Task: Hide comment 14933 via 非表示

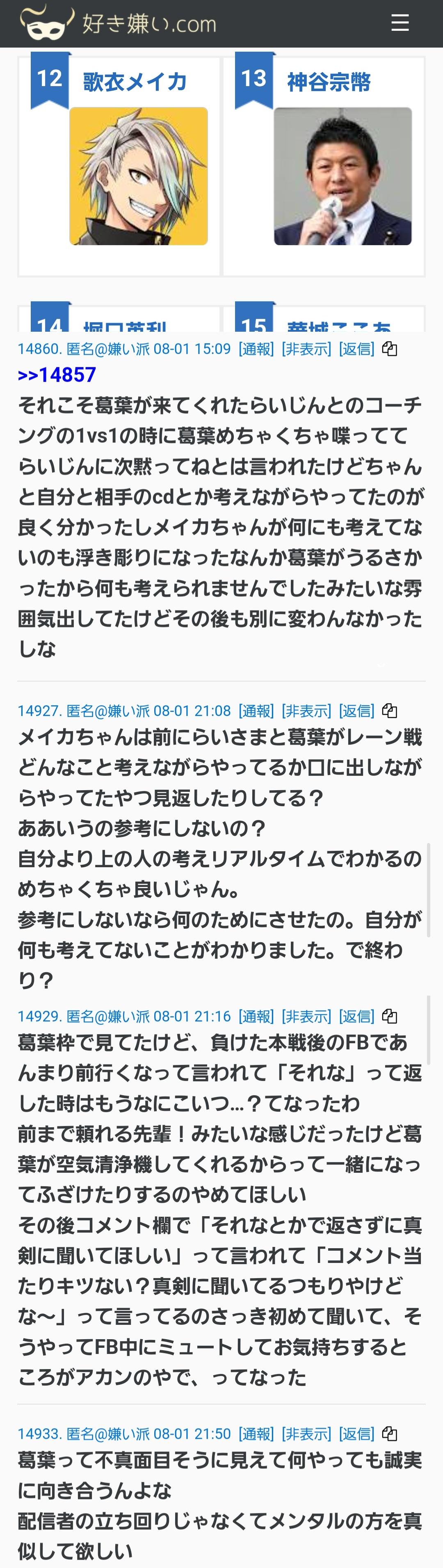Action: [x=306, y=1434]
